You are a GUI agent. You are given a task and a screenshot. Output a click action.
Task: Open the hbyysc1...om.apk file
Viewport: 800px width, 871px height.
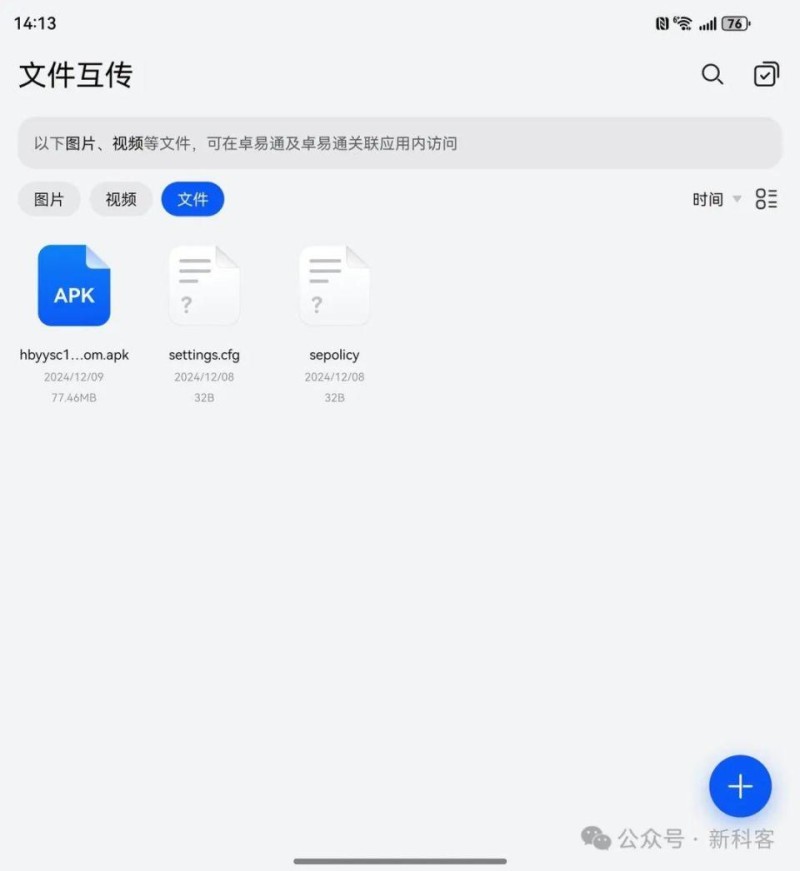tap(74, 286)
